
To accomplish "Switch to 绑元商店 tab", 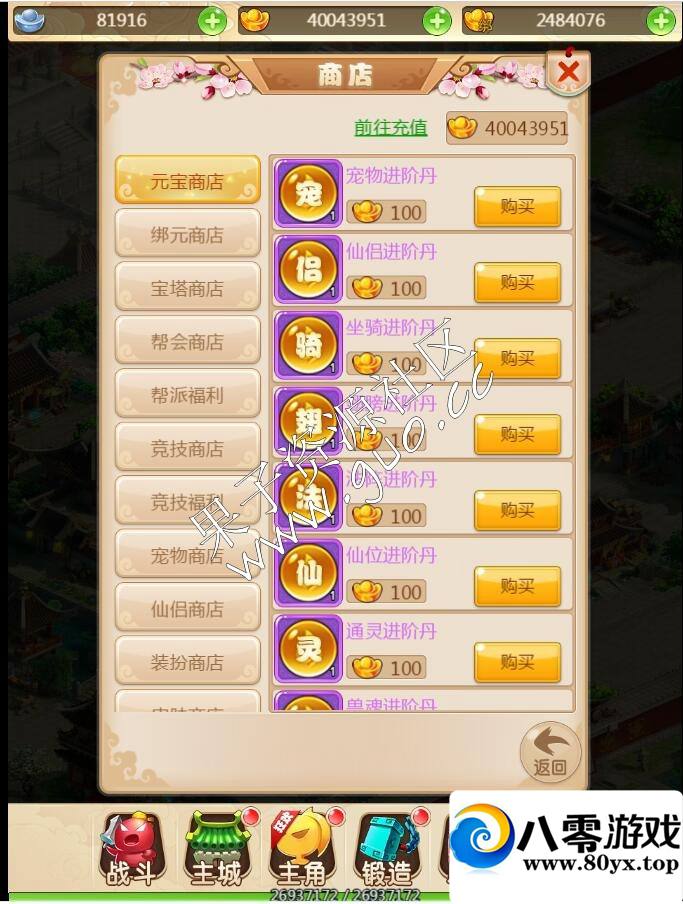I will (x=187, y=235).
